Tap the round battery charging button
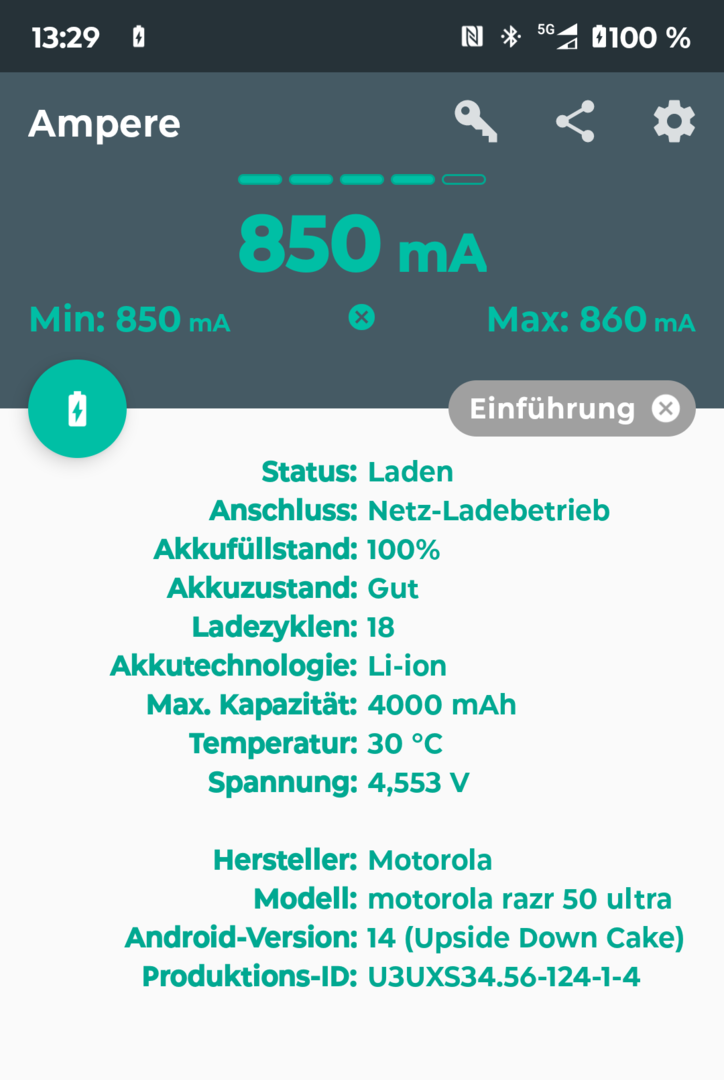This screenshot has height=1080, width=724. pyautogui.click(x=77, y=409)
